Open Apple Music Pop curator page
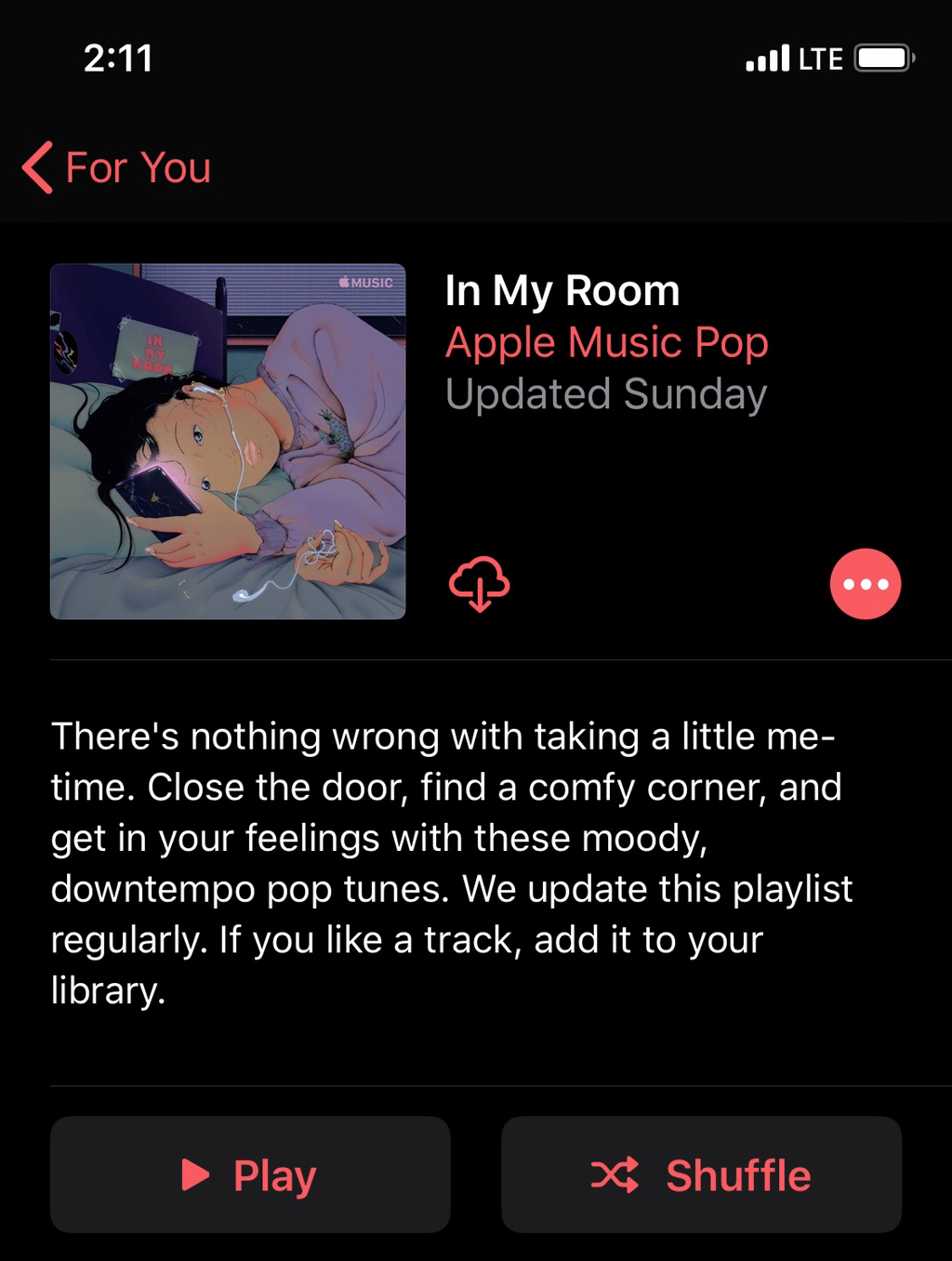The image size is (952, 1261). (x=606, y=342)
